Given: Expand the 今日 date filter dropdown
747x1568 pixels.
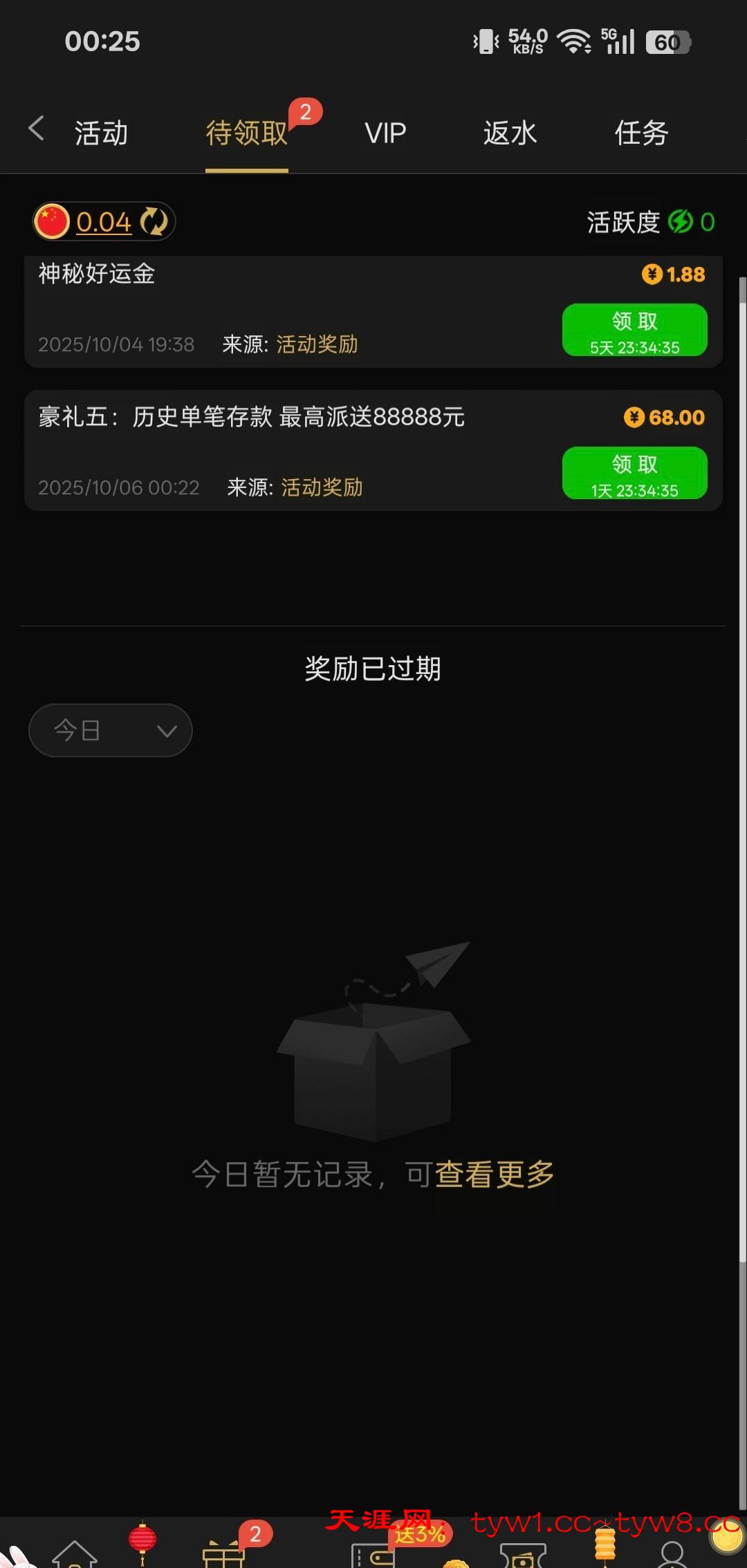Looking at the screenshot, I should [x=110, y=730].
